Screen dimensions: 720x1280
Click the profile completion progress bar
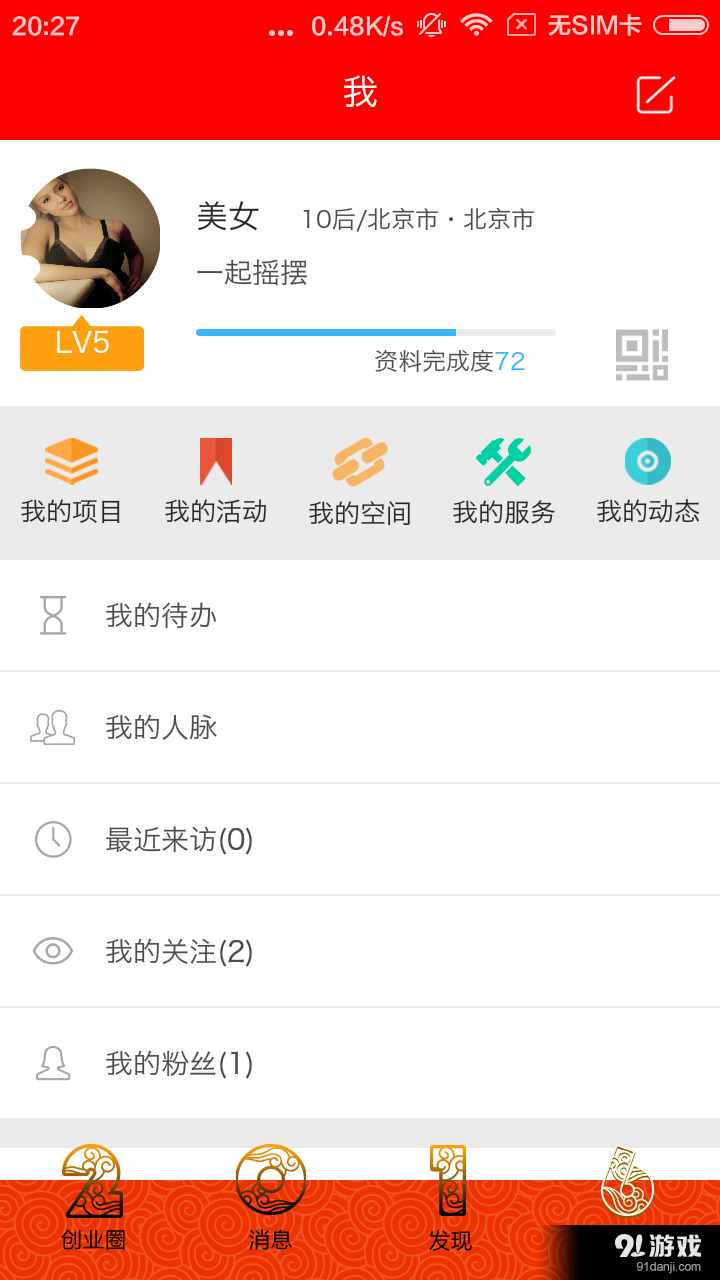pos(375,331)
